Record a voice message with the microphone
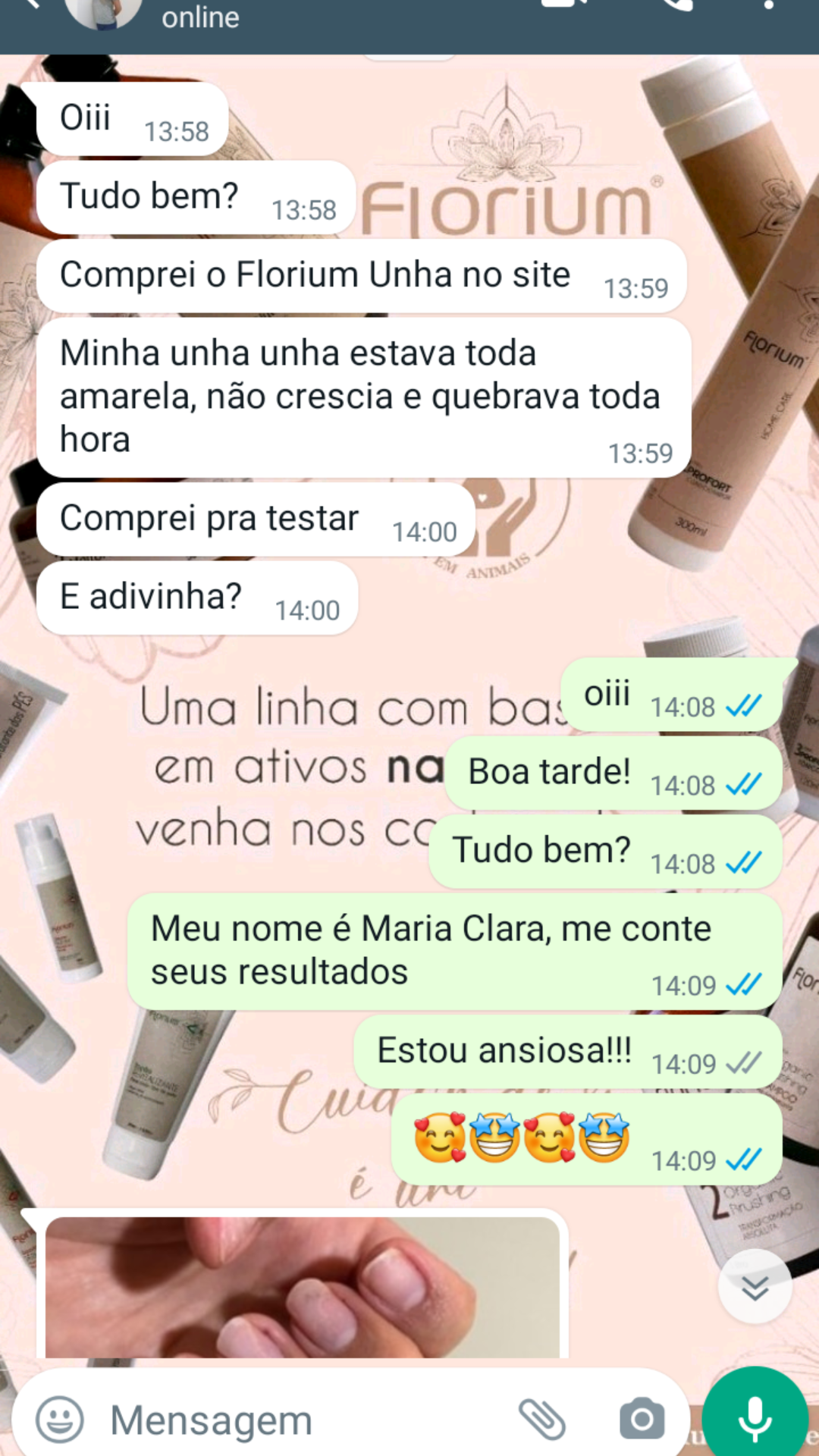The image size is (819, 1456). point(755,1418)
